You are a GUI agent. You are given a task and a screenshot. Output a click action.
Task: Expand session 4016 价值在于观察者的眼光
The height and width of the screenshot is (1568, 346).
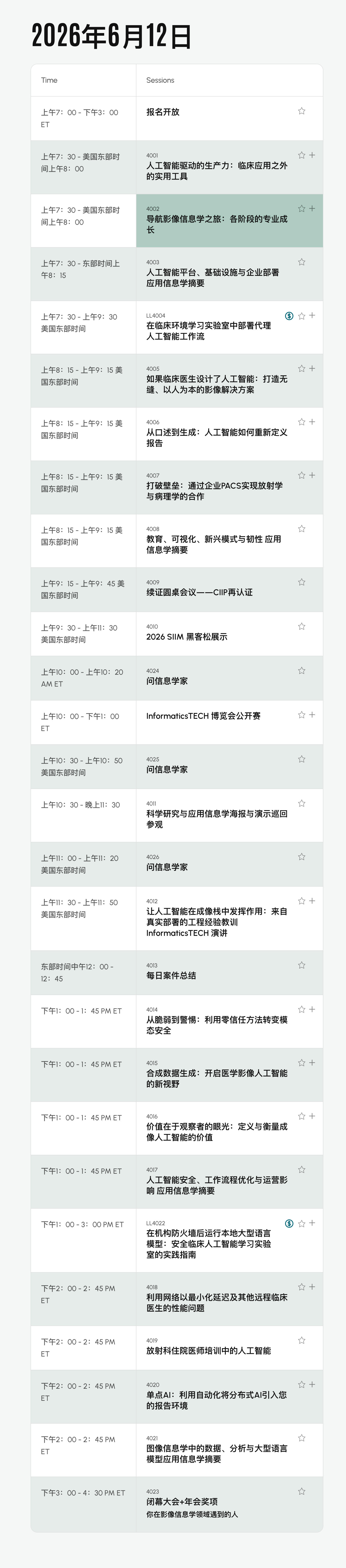[x=312, y=1116]
